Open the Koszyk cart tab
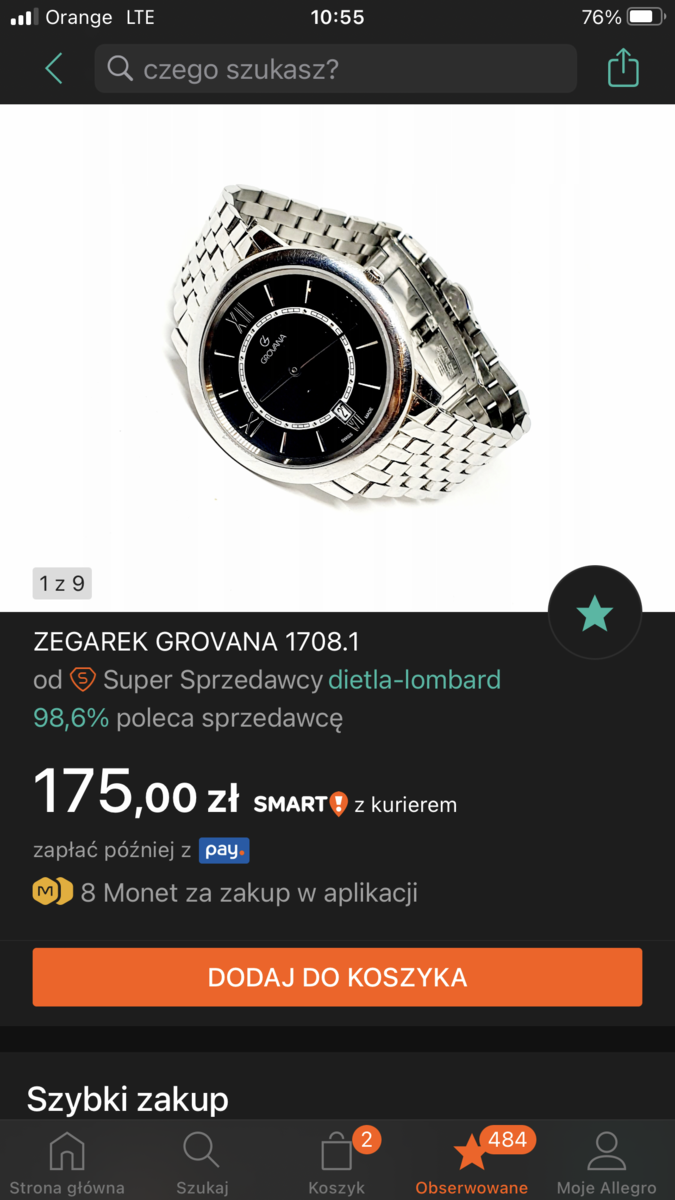This screenshot has width=675, height=1200. [337, 1162]
